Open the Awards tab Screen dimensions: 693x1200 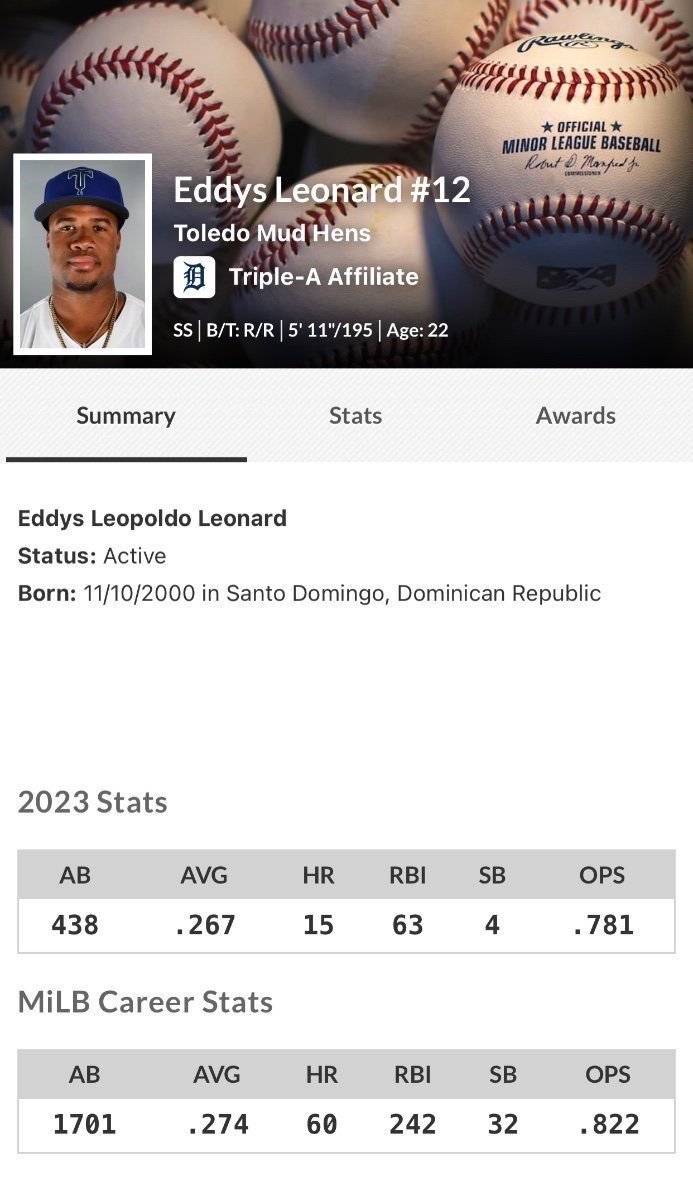pyautogui.click(x=576, y=416)
